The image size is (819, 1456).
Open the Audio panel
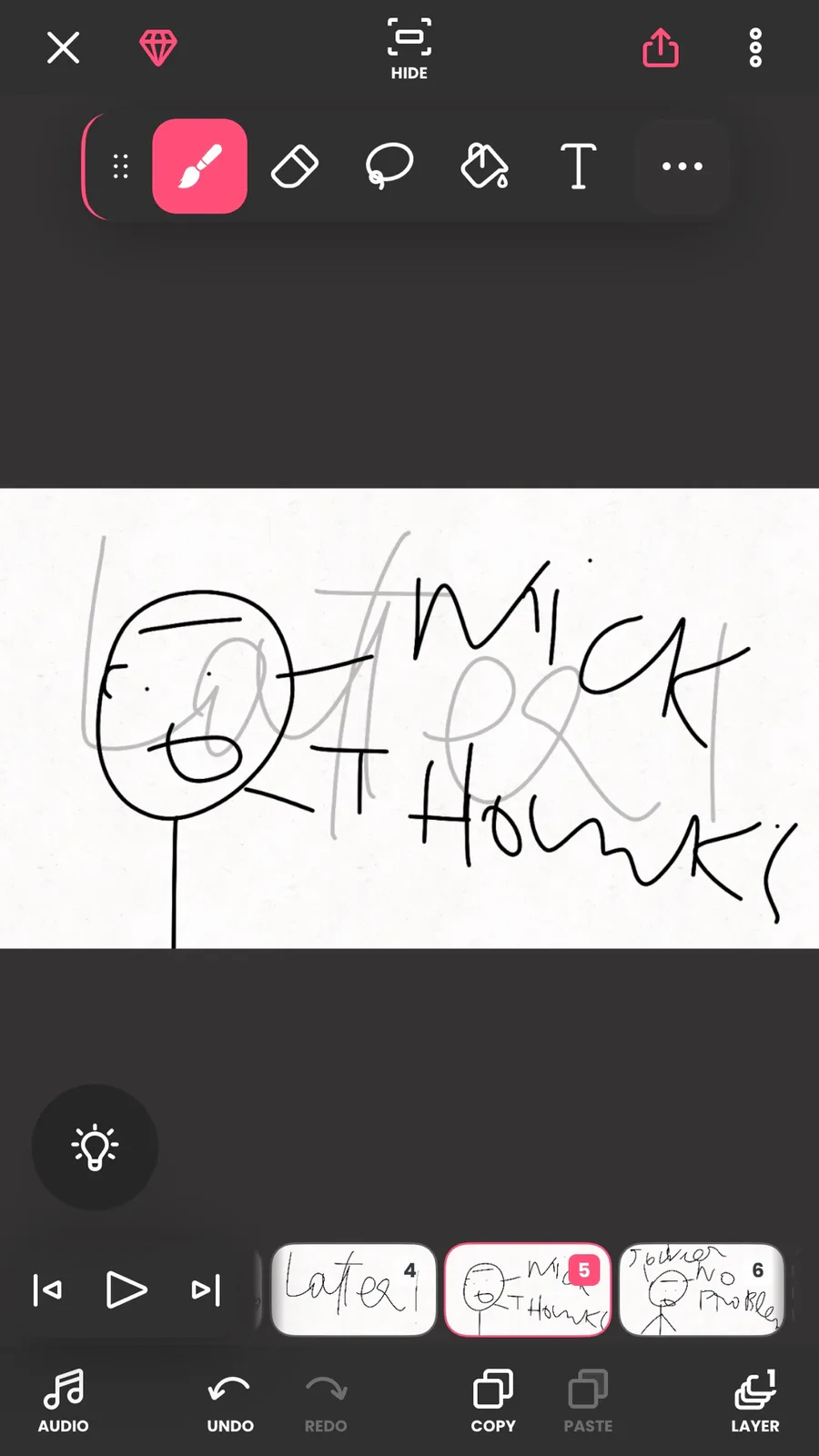coord(64,1400)
